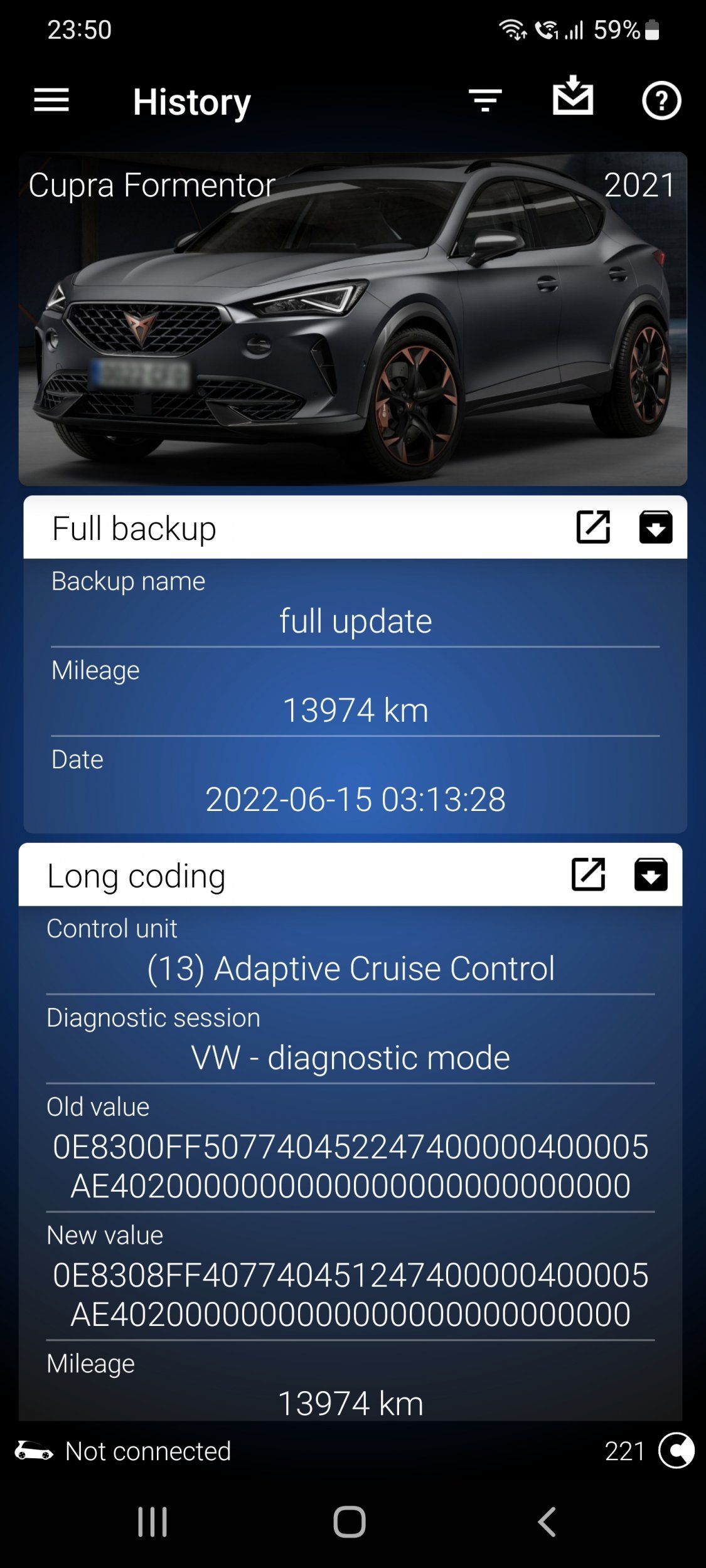Open Full backup entry in external view
Screen dimensions: 706x1568
coord(592,527)
